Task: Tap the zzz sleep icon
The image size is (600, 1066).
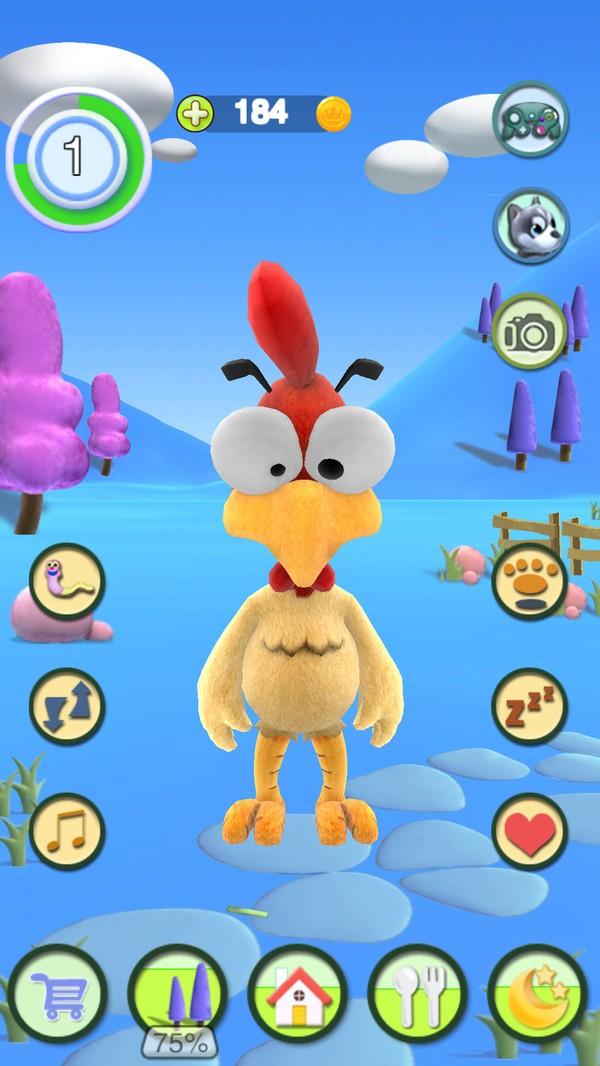Action: point(529,705)
